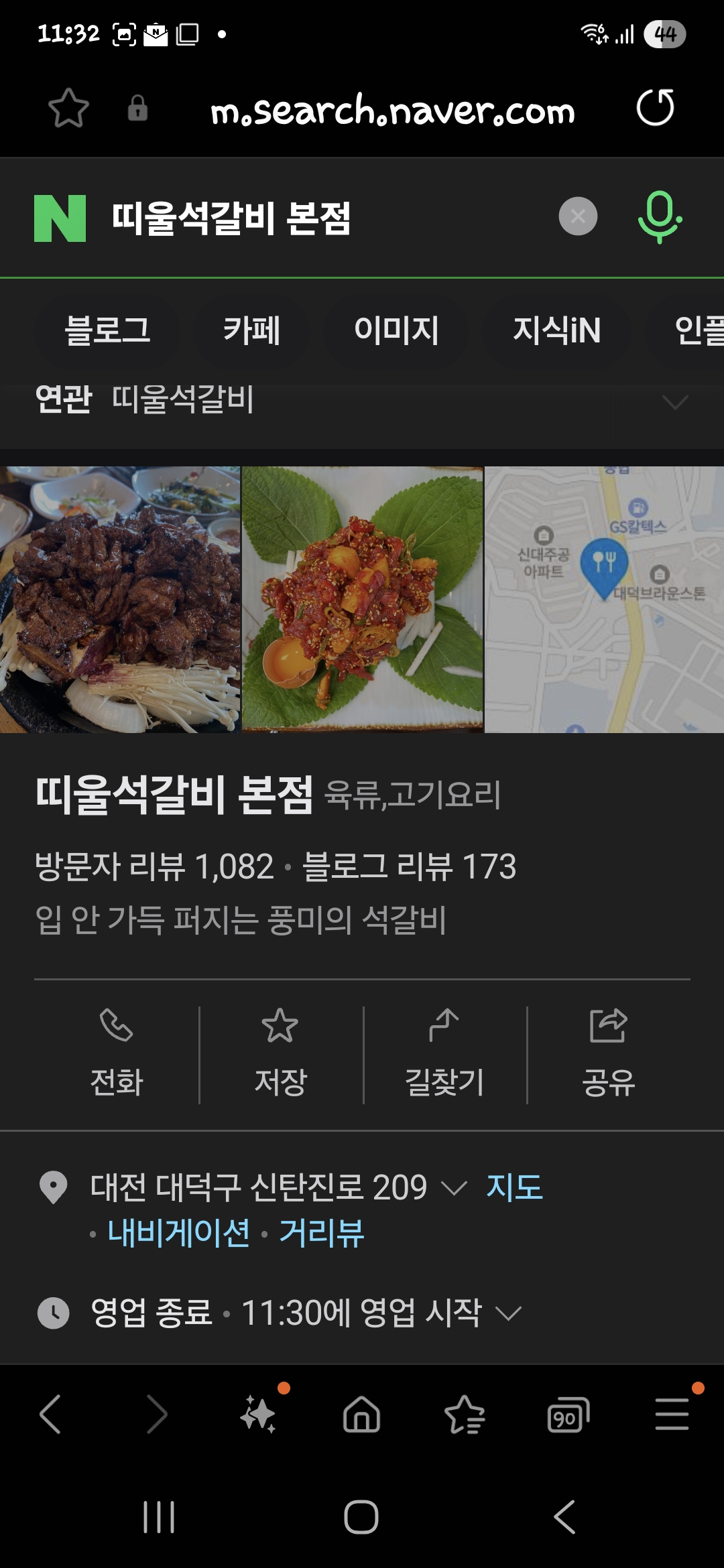The width and height of the screenshot is (724, 1568).
Task: Expand the 연관 related searches chevron
Action: [x=674, y=402]
